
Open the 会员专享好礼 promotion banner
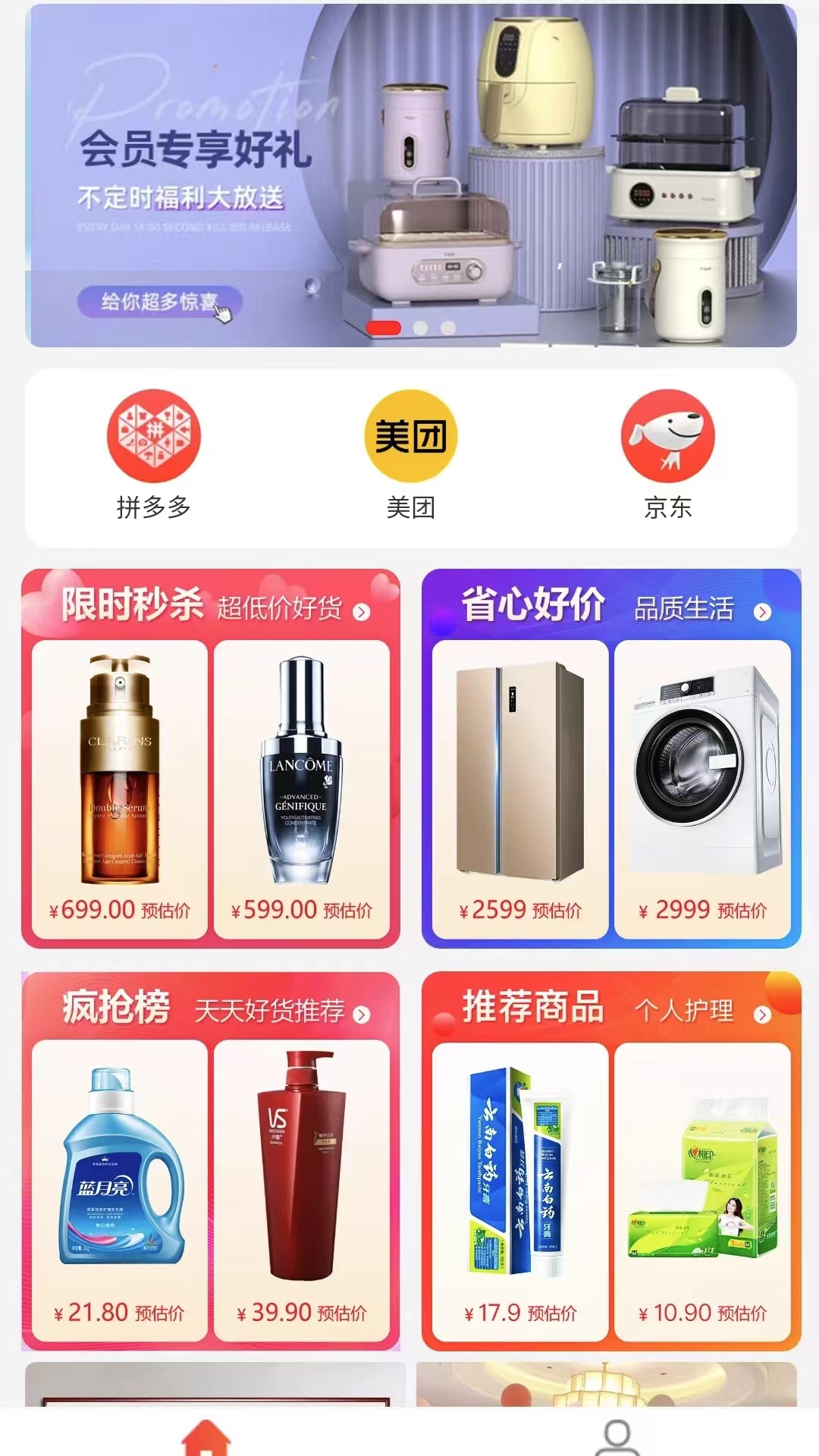click(x=409, y=176)
